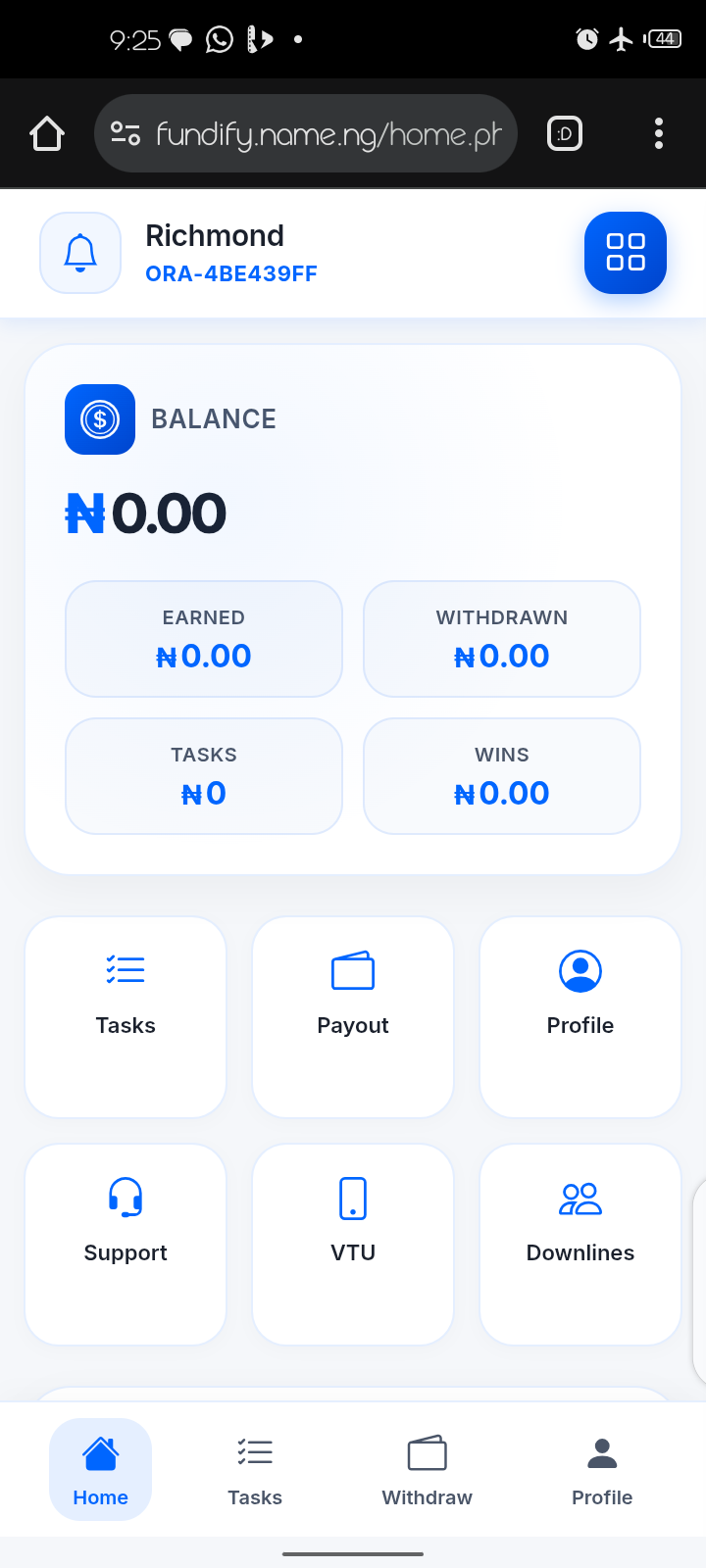Switch to the Home tab
This screenshot has height=1568, width=706.
coord(100,1470)
